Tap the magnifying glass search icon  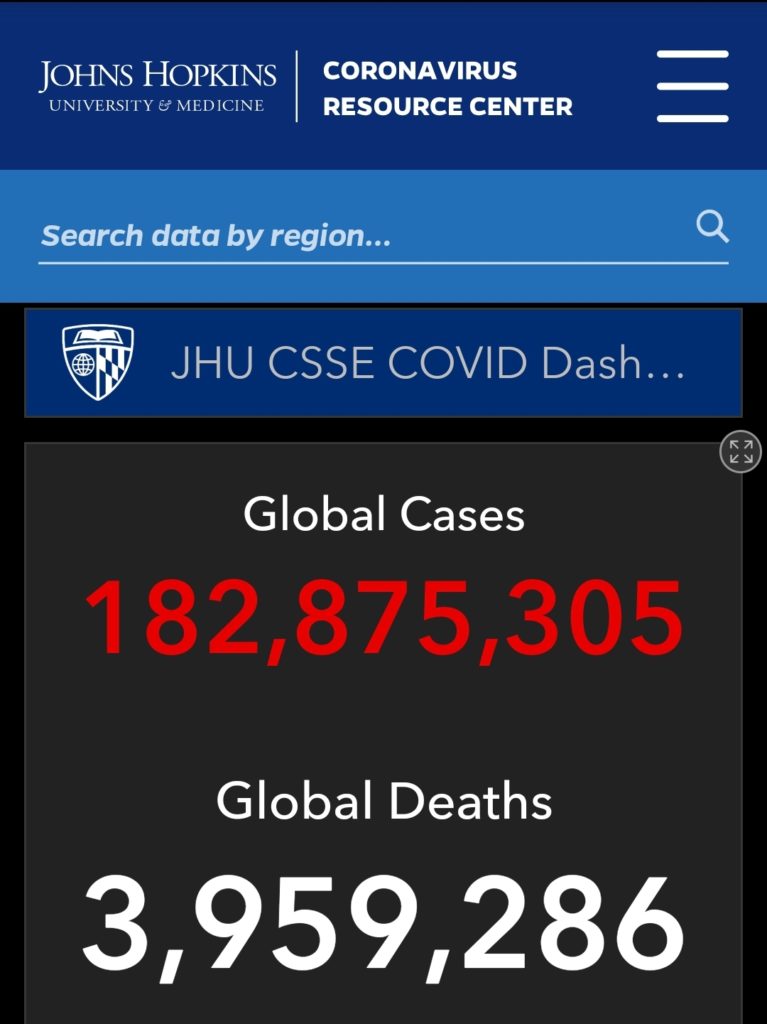click(x=712, y=227)
